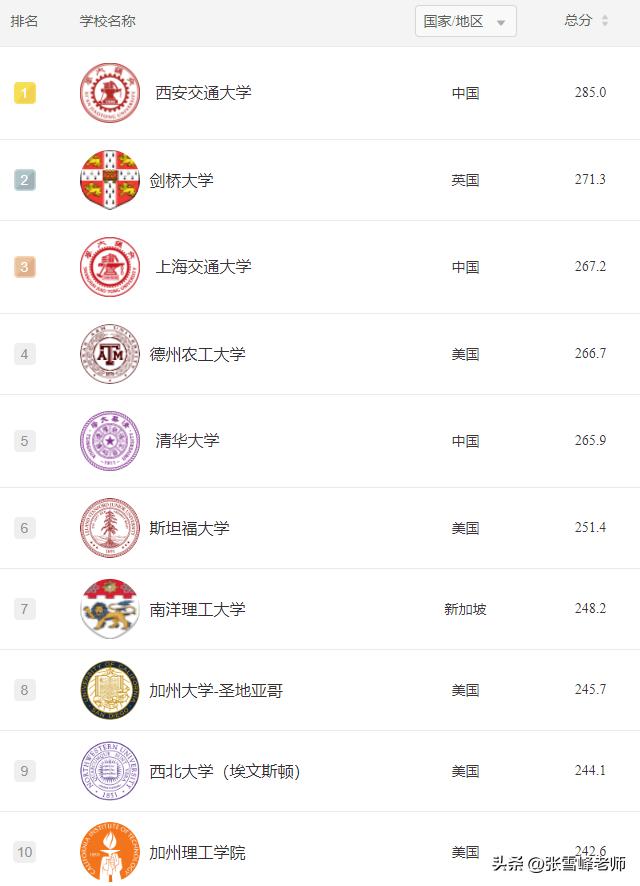Tap the 清华大学 row
The image size is (640, 886).
tap(187, 441)
